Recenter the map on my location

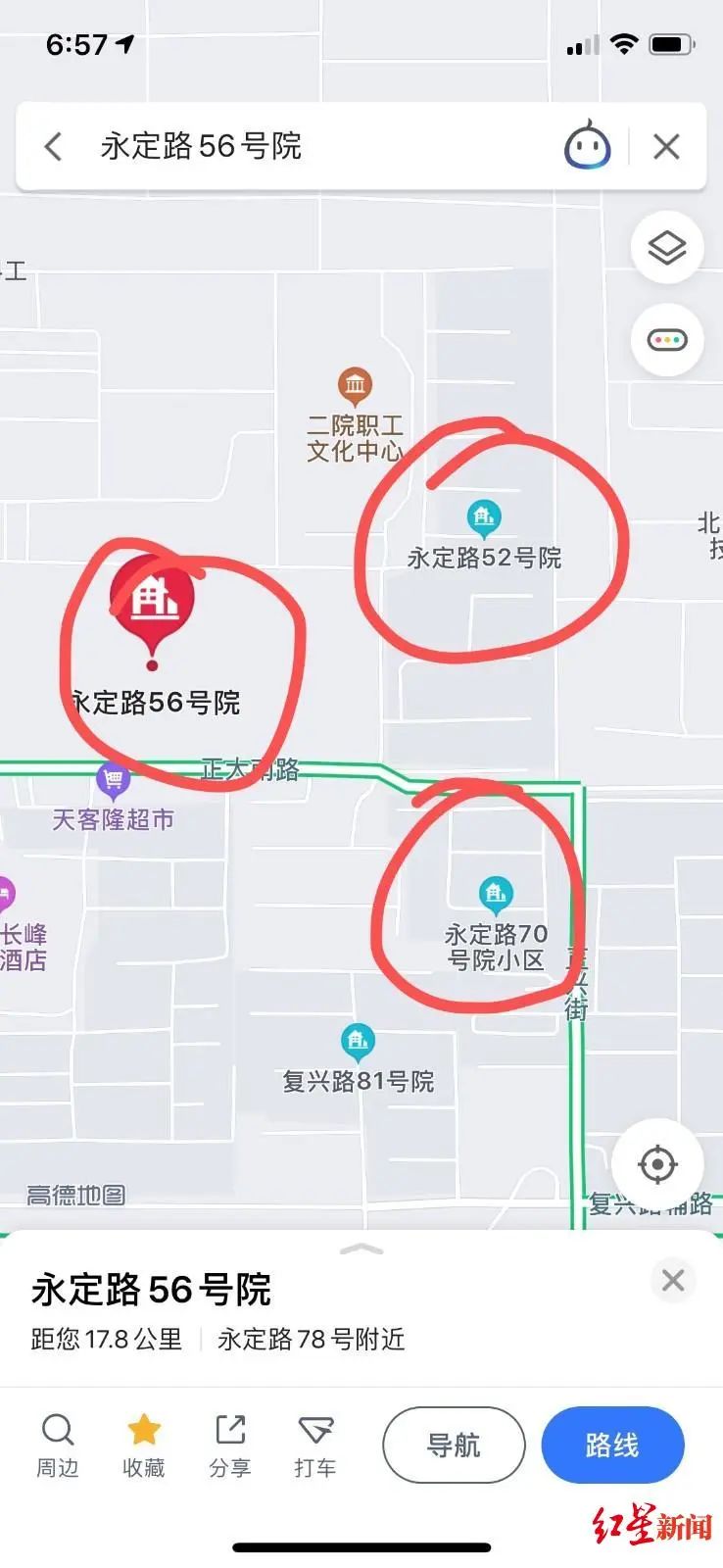coord(657,1164)
